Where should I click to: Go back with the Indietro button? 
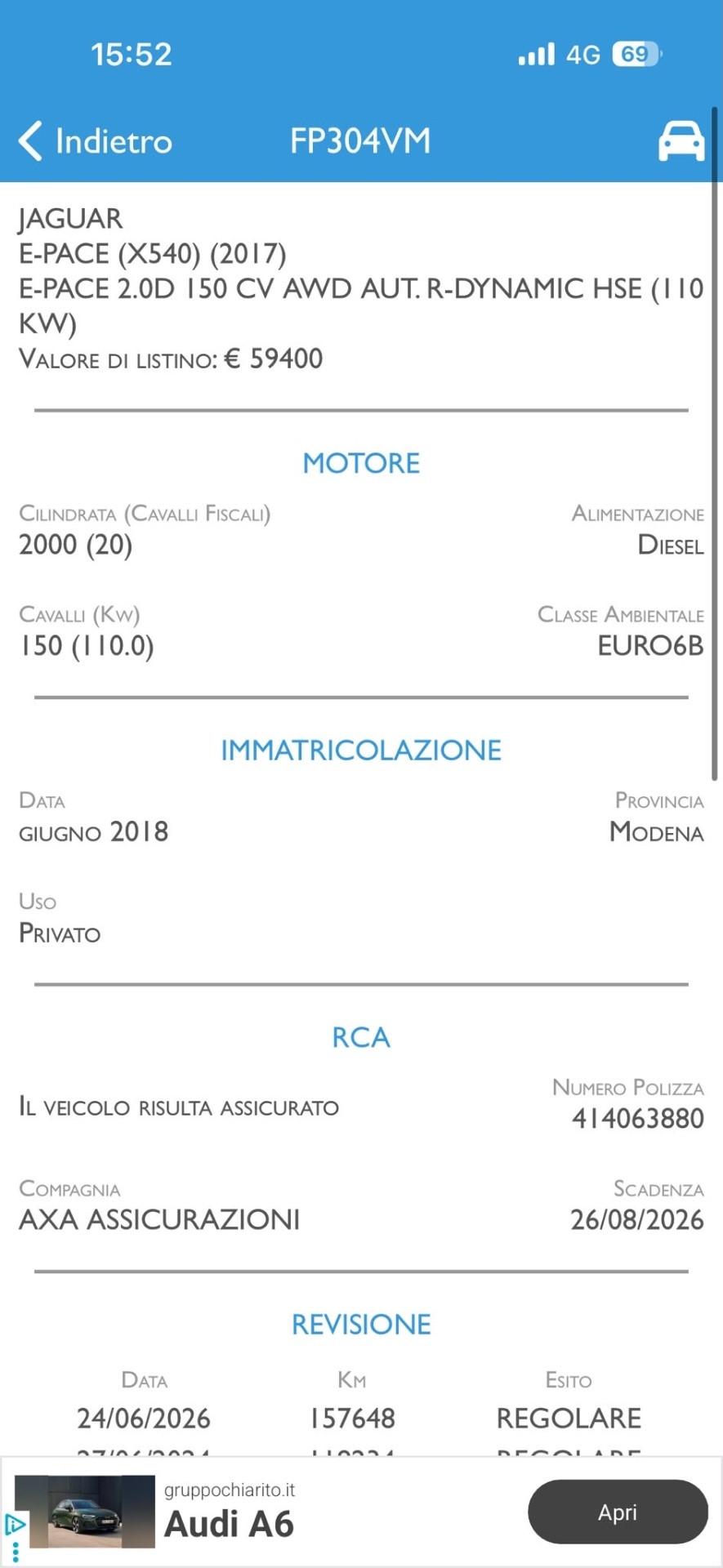(x=95, y=140)
